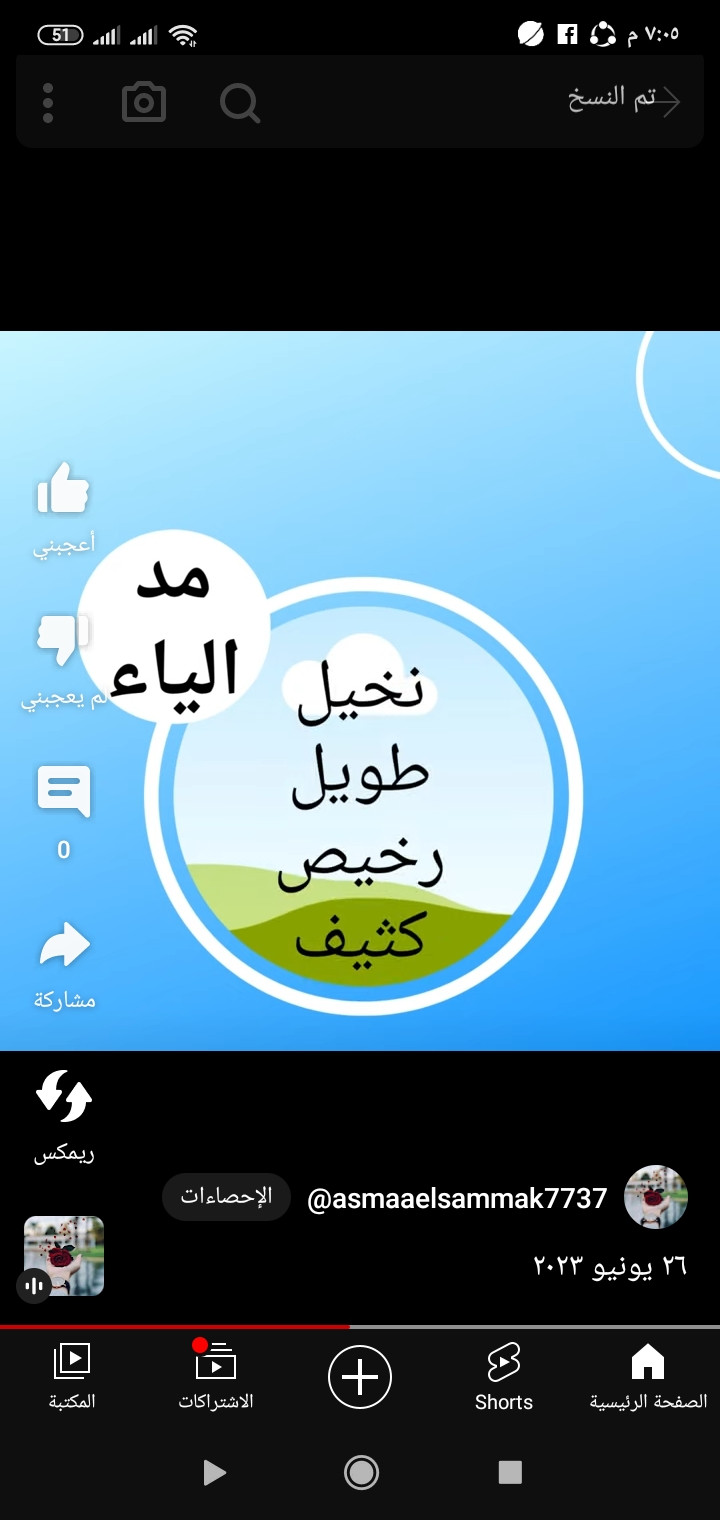Viewport: 720px width, 1520px height.
Task: Open the three-dot overflow menu
Action: point(48,103)
